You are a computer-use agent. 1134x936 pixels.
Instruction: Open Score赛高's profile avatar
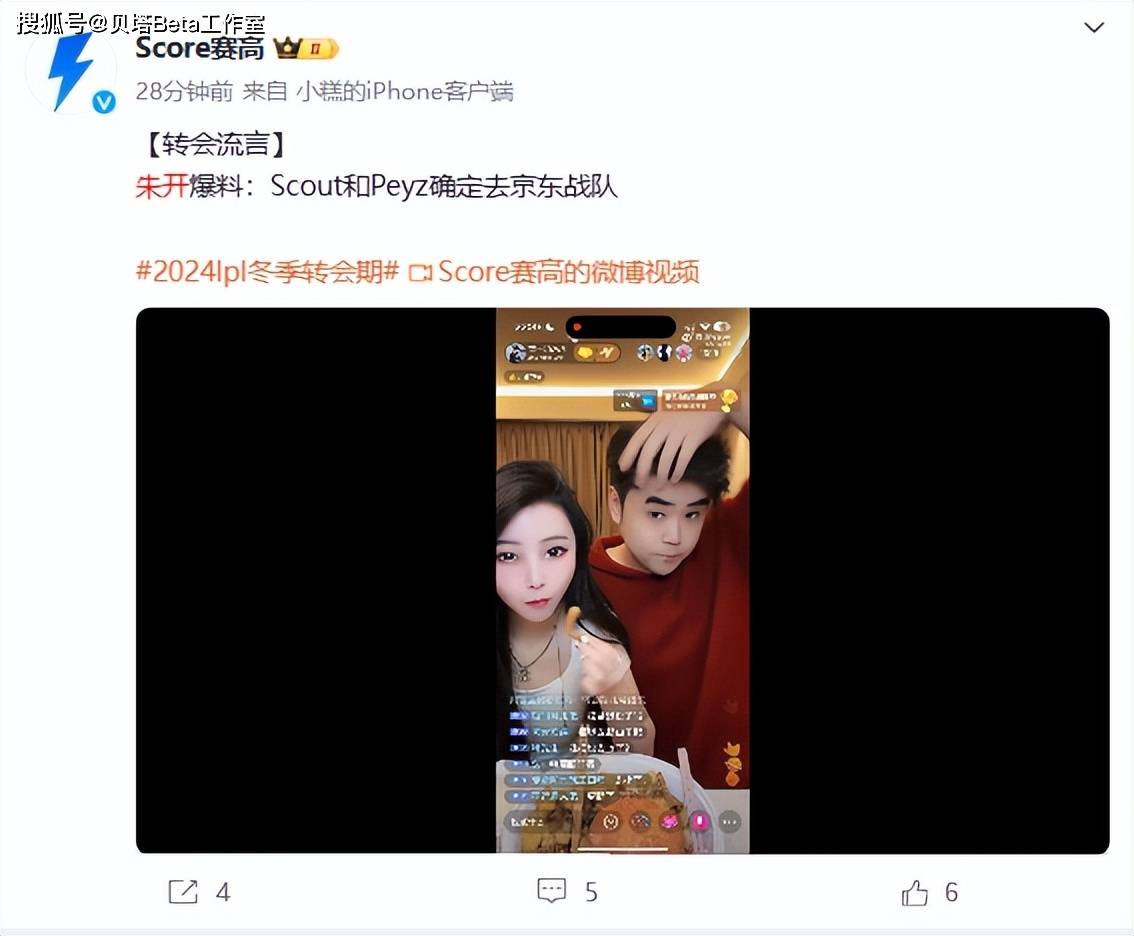(x=72, y=68)
